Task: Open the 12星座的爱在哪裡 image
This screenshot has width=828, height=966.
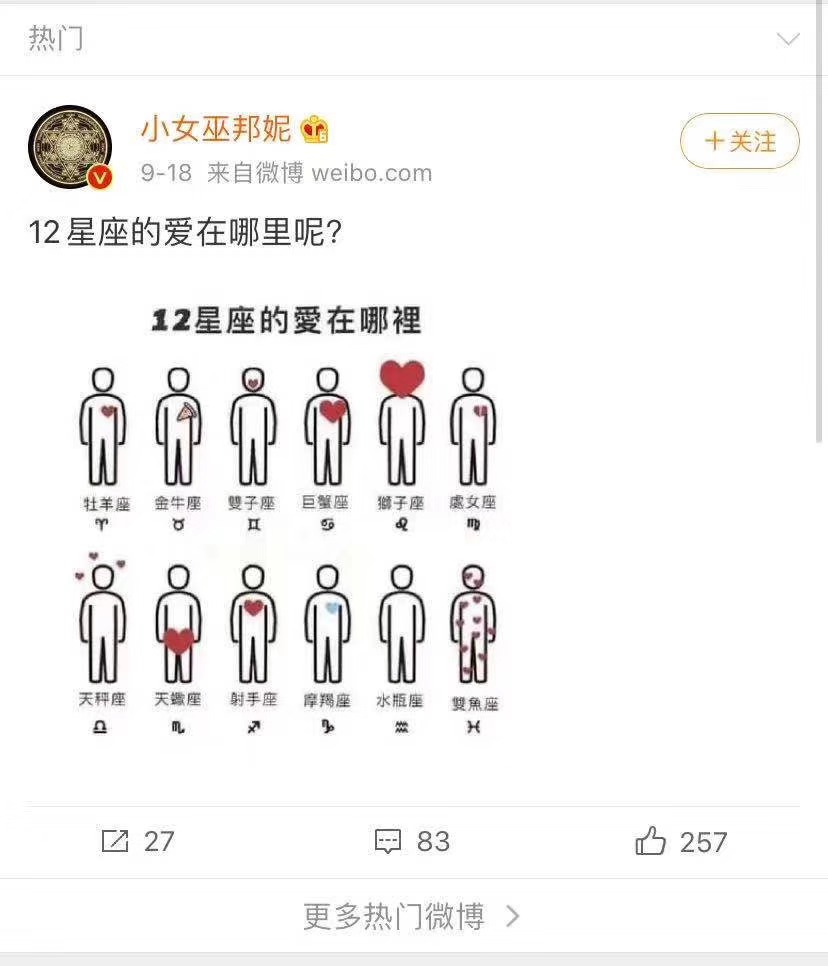Action: pyautogui.click(x=288, y=520)
